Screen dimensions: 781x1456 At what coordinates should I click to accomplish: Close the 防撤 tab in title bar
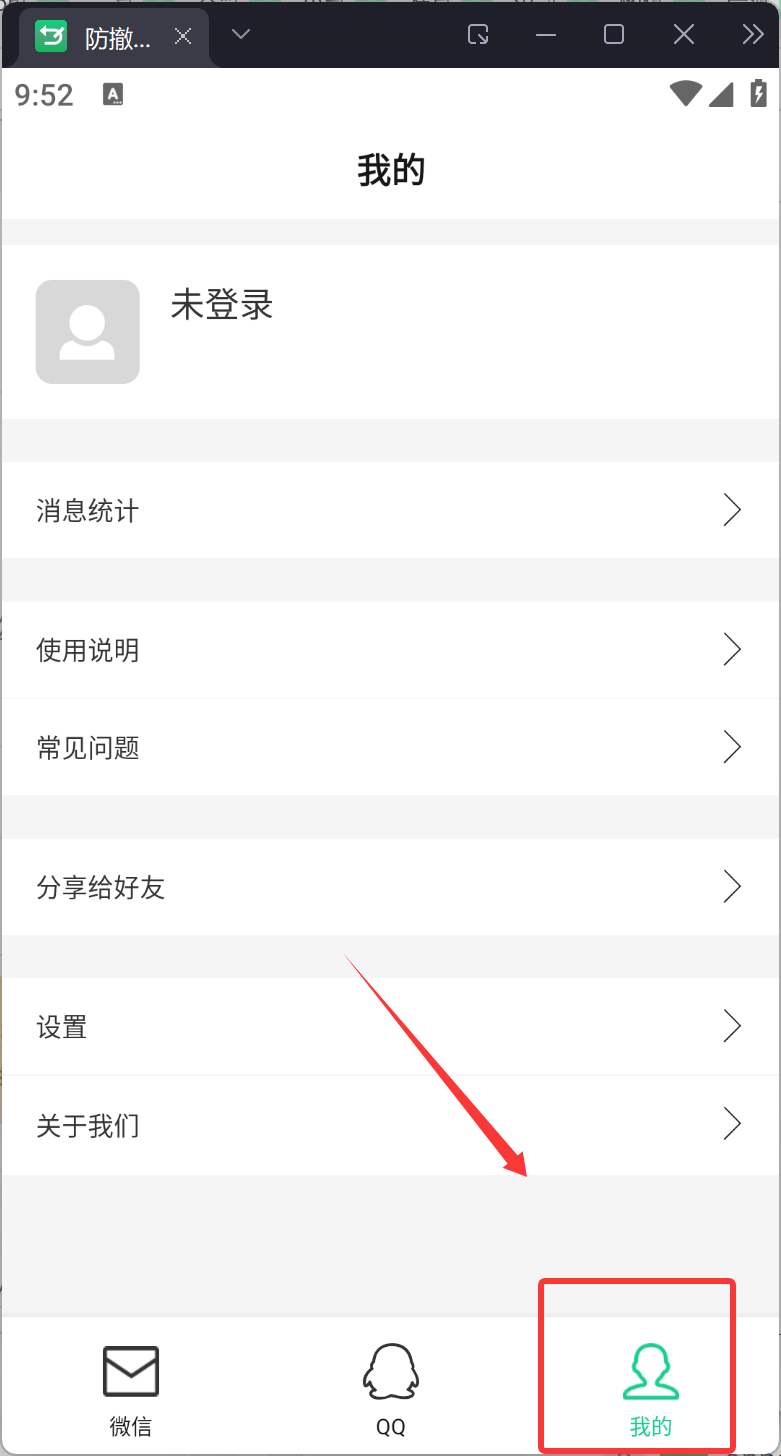coord(183,37)
